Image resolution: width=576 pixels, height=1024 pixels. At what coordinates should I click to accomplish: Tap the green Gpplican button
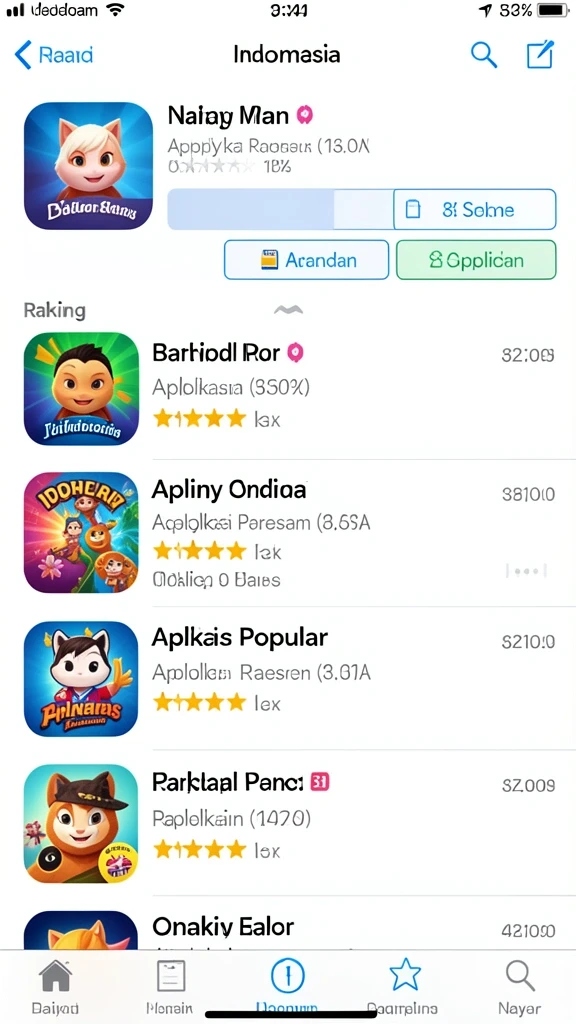[x=476, y=260]
